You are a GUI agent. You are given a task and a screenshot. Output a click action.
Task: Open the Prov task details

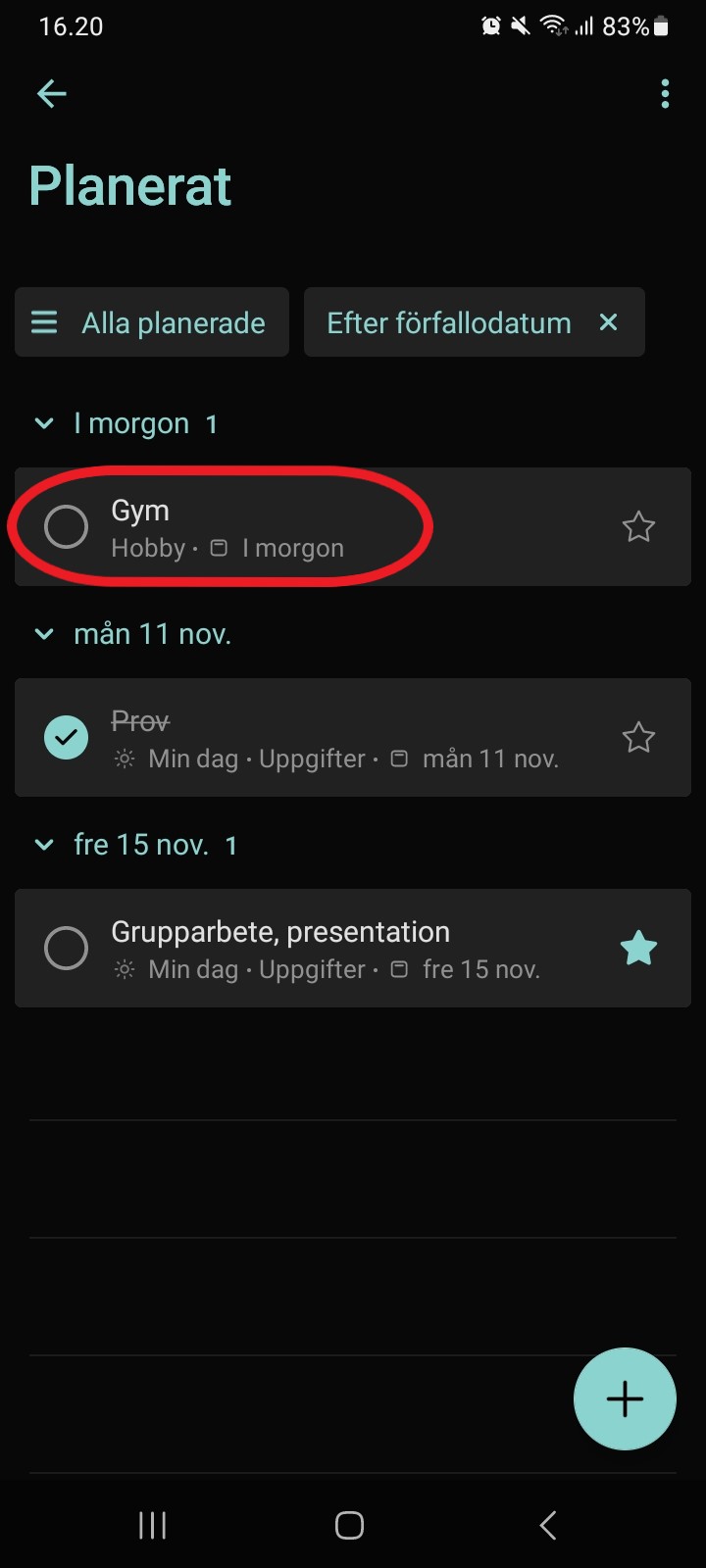[x=353, y=738]
